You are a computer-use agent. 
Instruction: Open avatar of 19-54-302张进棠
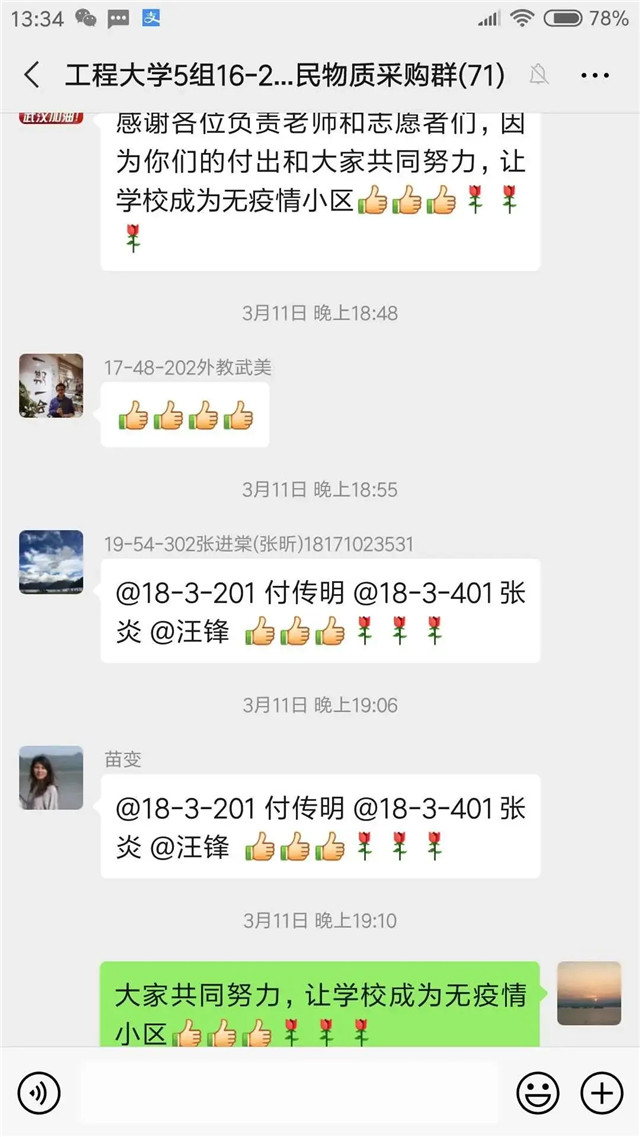tap(51, 562)
